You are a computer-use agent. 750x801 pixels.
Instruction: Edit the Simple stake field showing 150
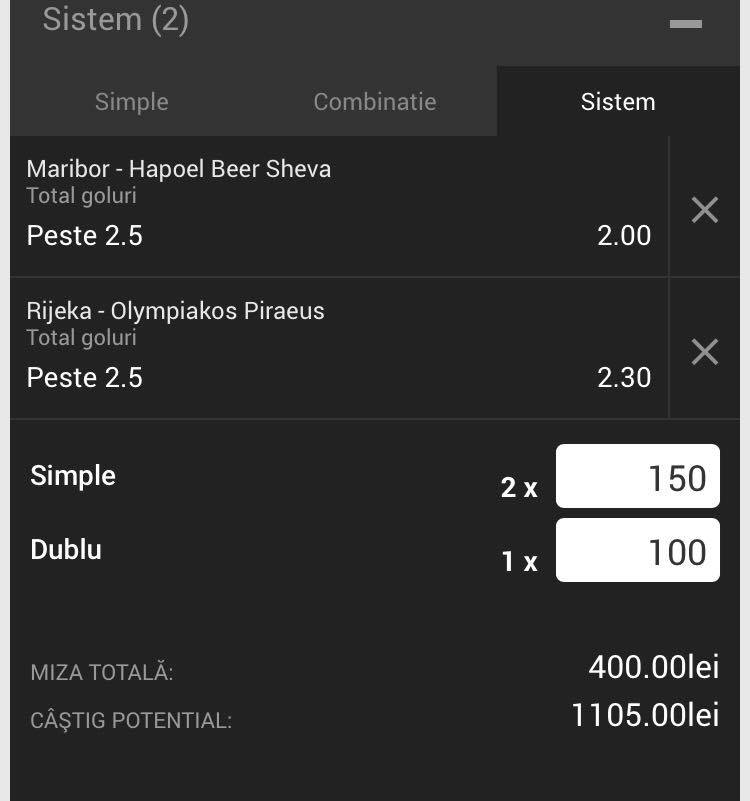click(638, 476)
